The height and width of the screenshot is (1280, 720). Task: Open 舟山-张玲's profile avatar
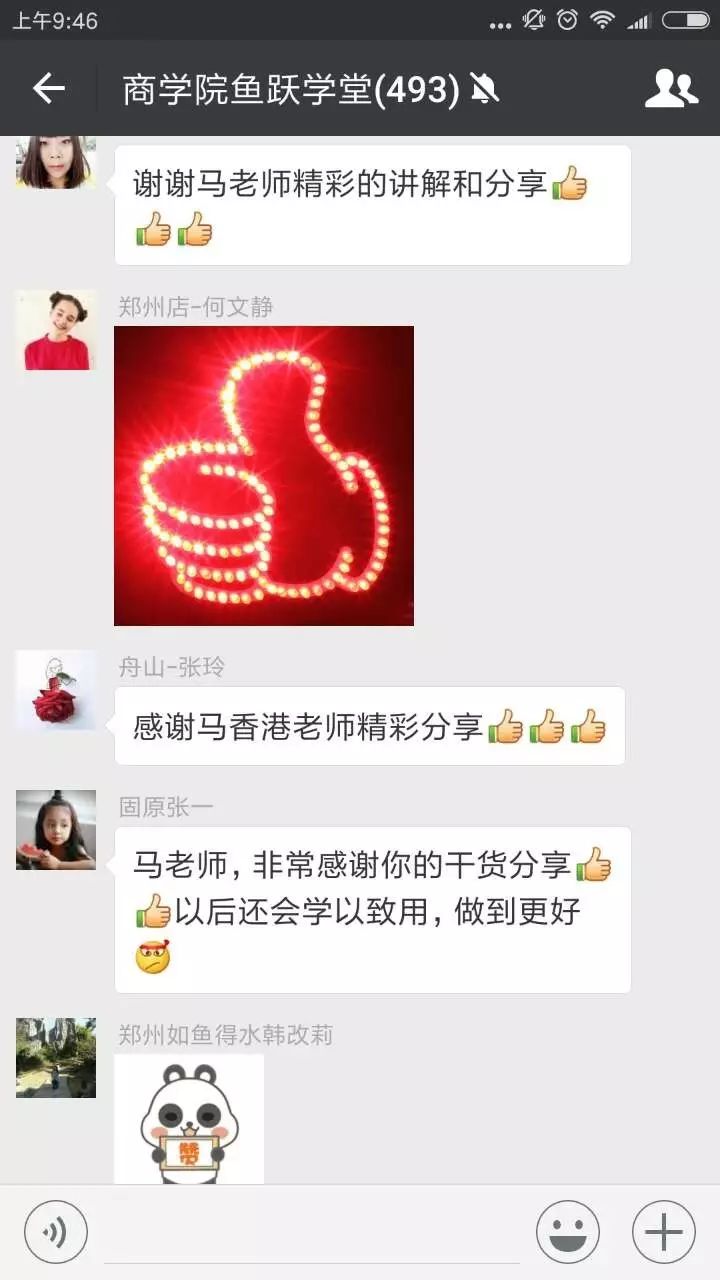click(x=56, y=690)
